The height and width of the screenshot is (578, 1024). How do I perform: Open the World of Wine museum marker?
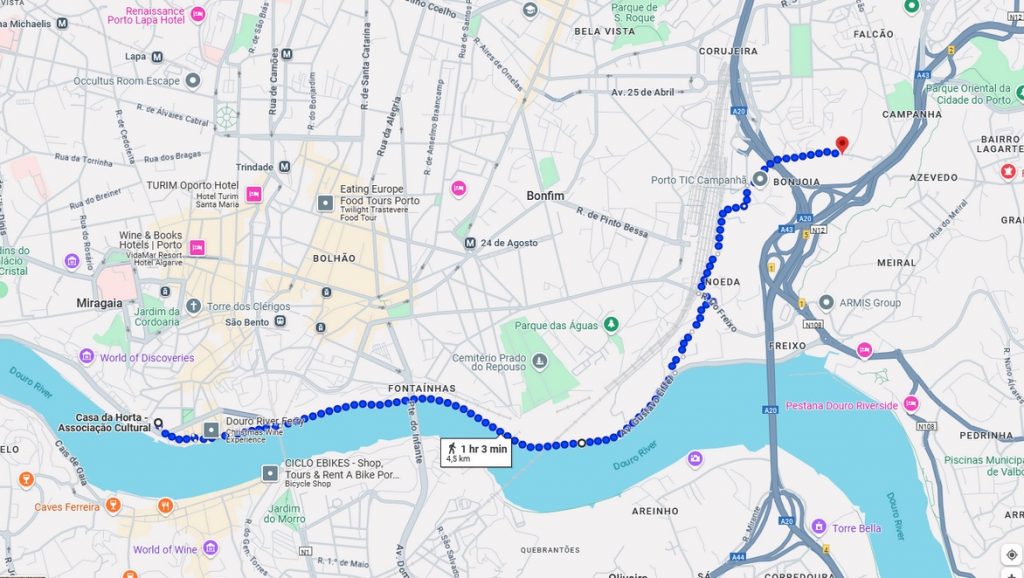pyautogui.click(x=210, y=548)
